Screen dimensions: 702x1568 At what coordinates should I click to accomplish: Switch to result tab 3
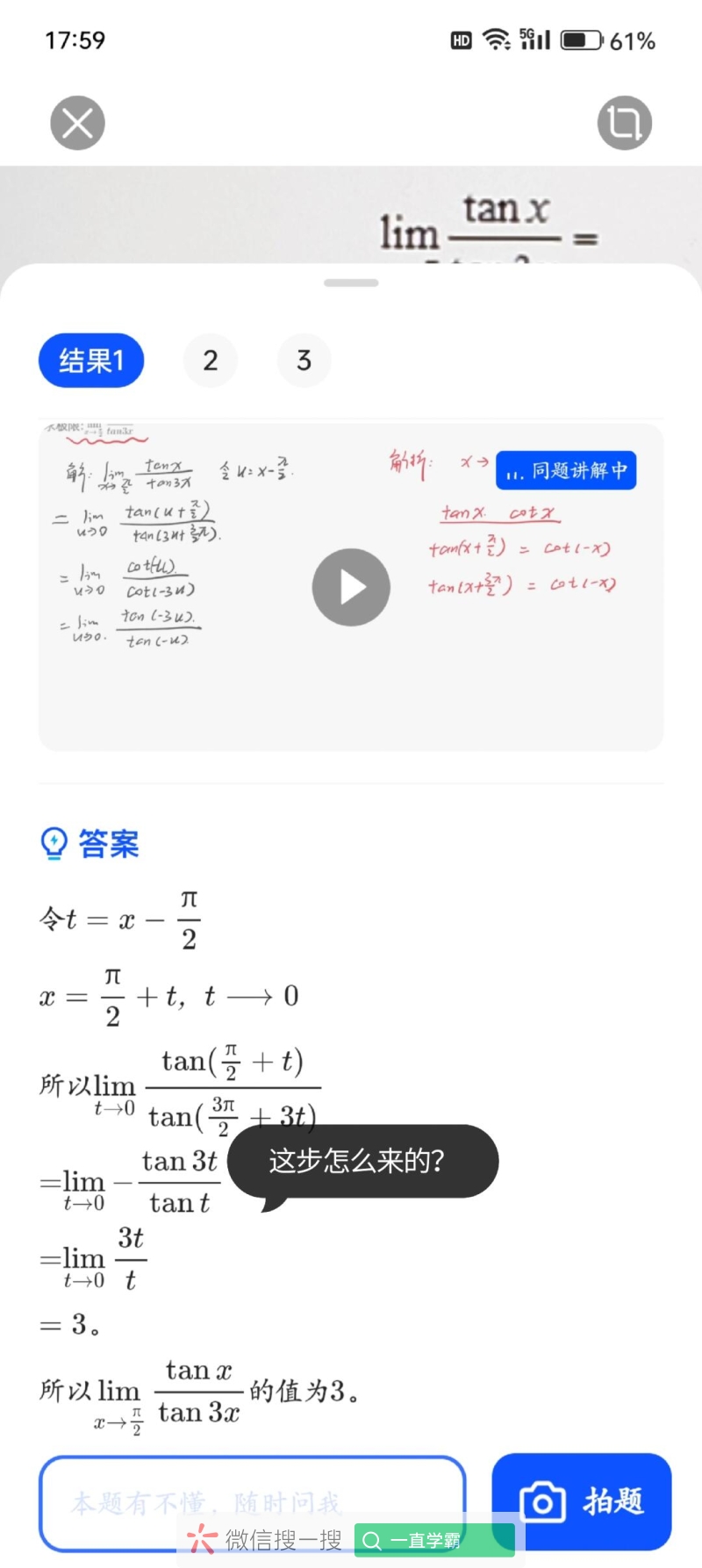(304, 361)
